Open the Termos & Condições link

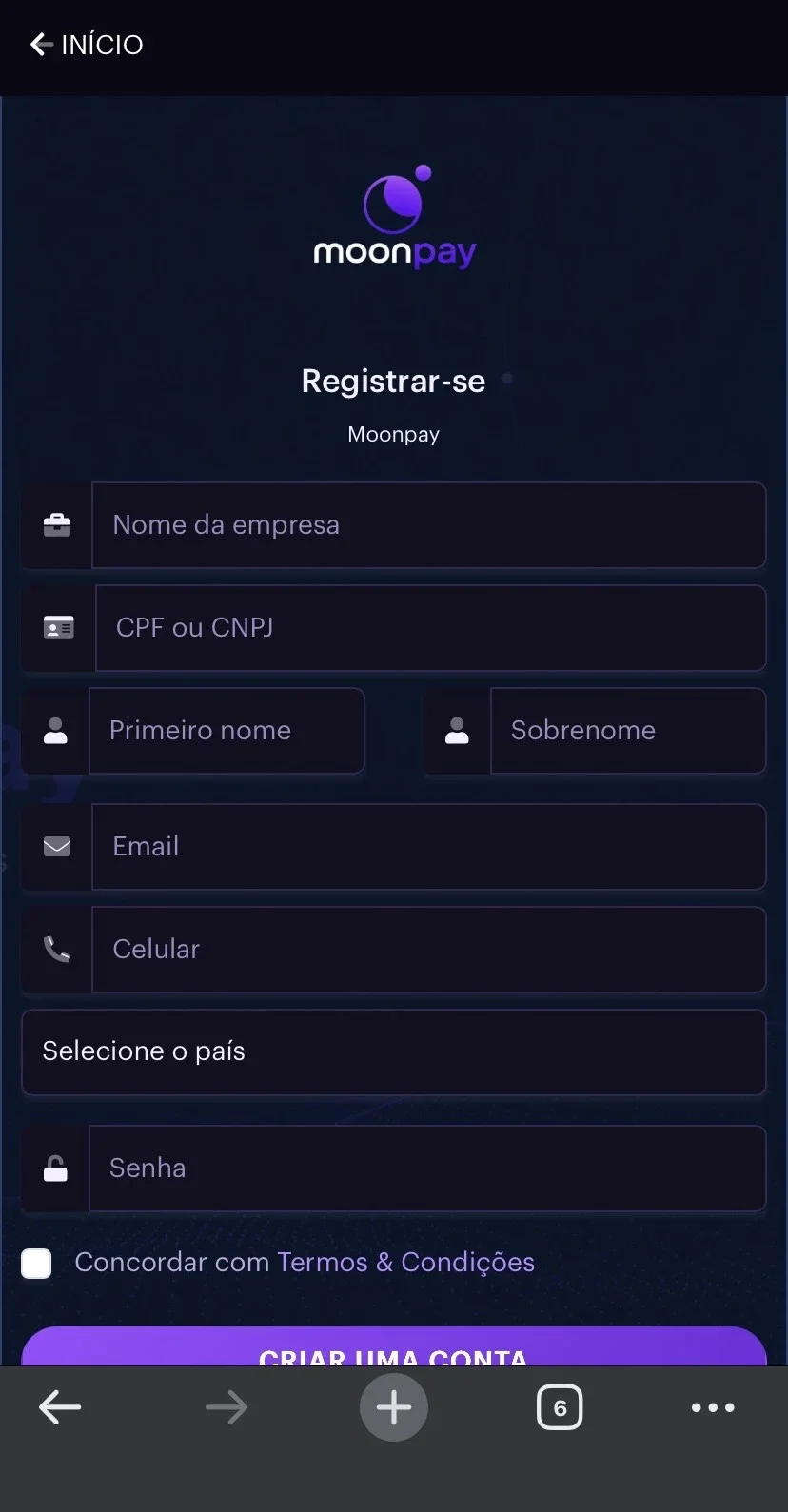pyautogui.click(x=405, y=1262)
